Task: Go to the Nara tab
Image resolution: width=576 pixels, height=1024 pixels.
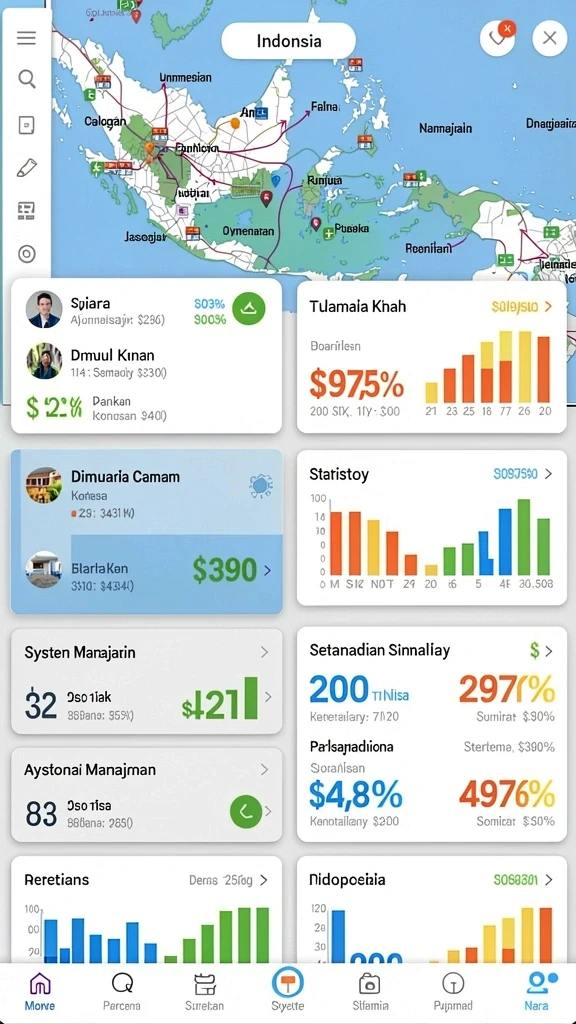Action: [537, 992]
